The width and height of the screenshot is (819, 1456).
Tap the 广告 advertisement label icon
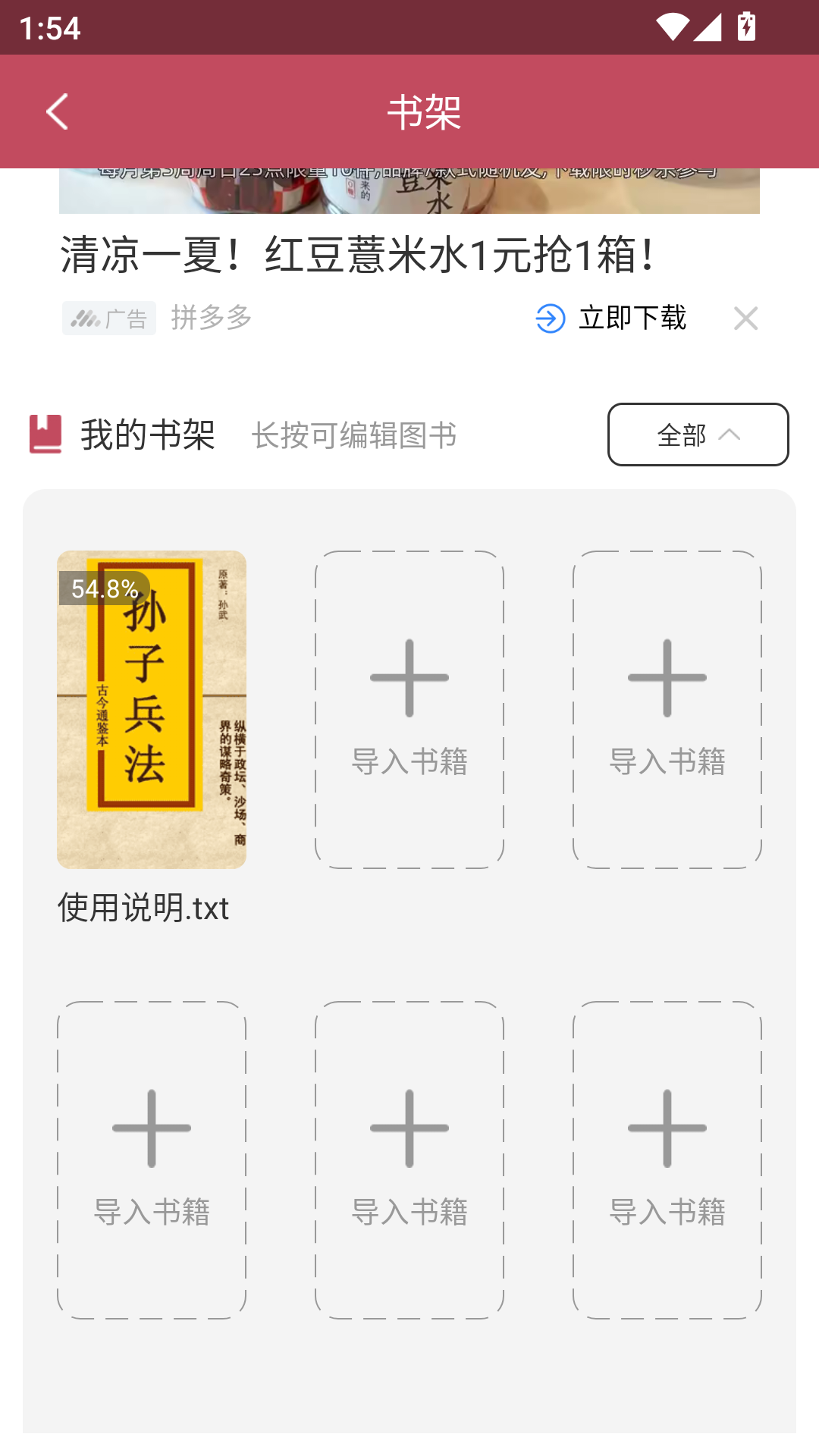click(x=108, y=318)
